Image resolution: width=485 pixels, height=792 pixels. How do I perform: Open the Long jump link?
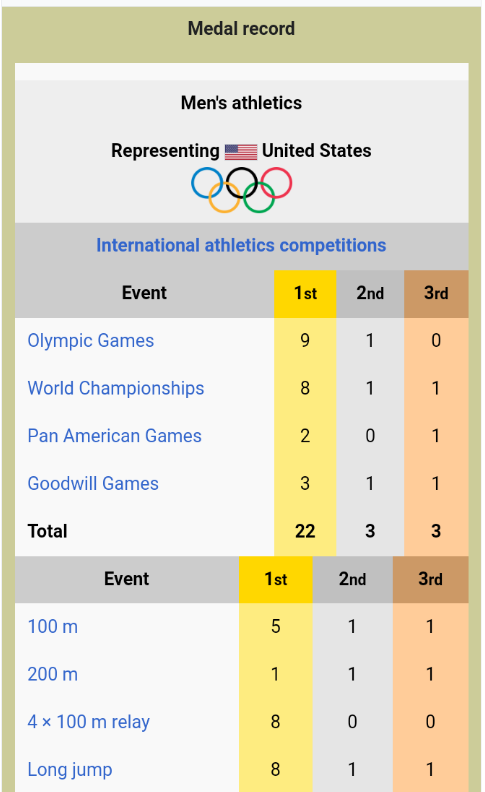point(70,769)
